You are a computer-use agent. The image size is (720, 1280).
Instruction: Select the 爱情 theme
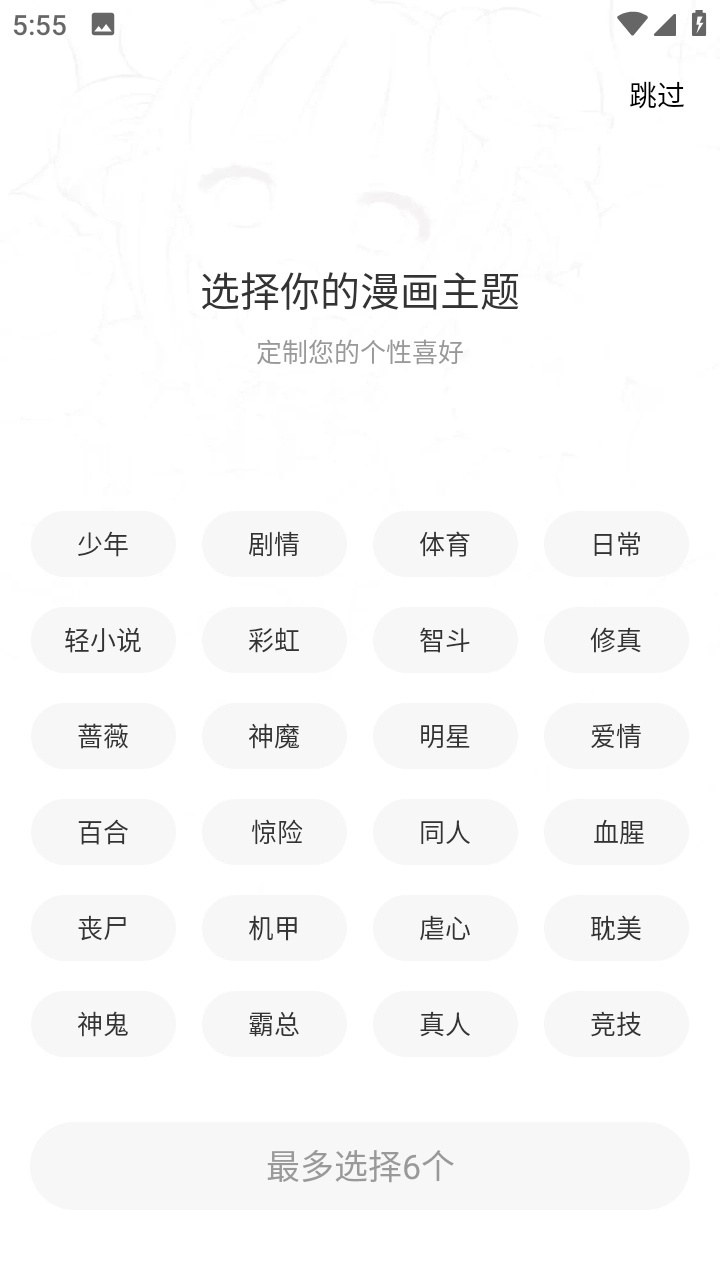point(616,736)
